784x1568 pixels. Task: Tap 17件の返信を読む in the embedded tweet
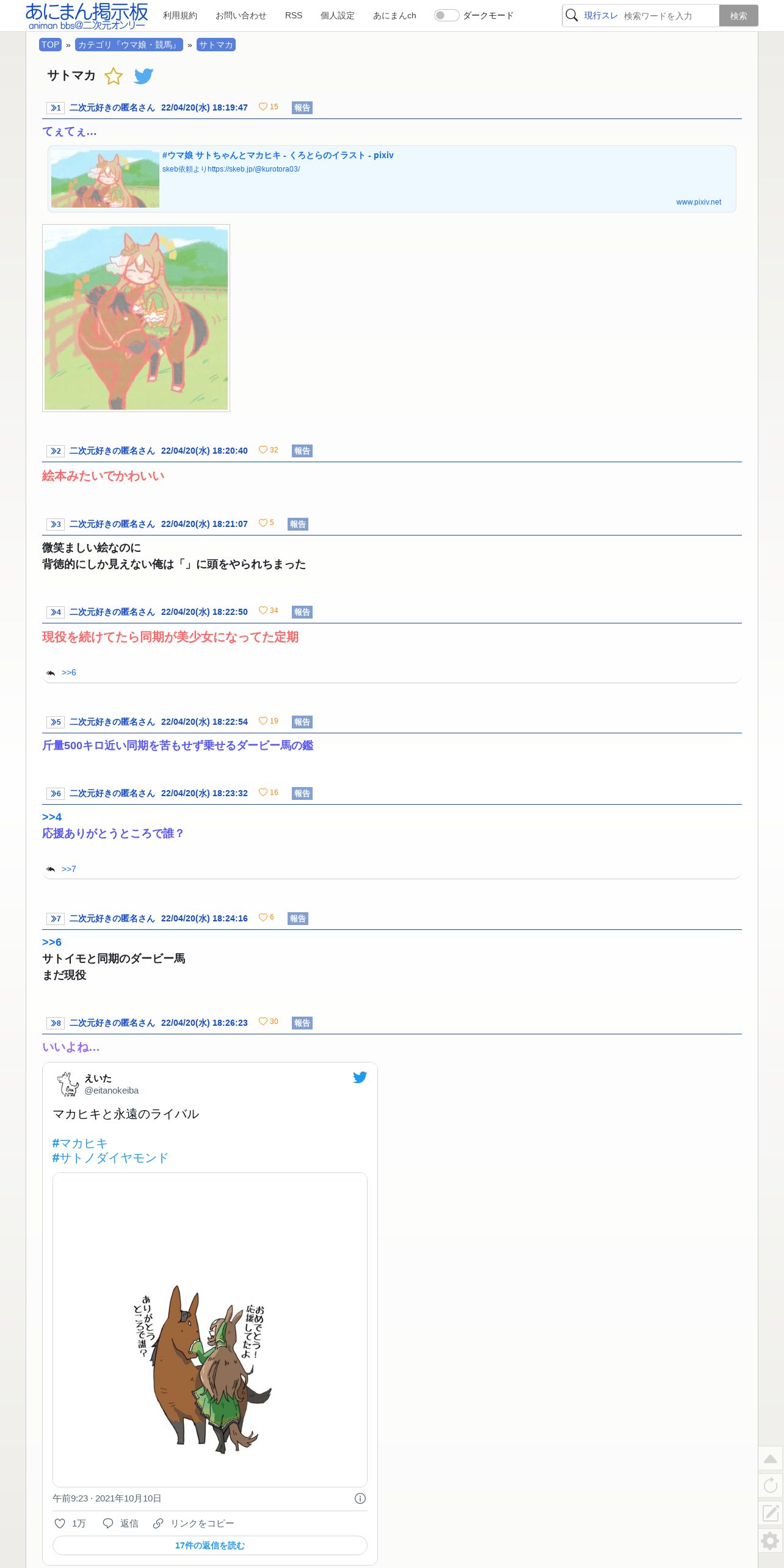[210, 1545]
